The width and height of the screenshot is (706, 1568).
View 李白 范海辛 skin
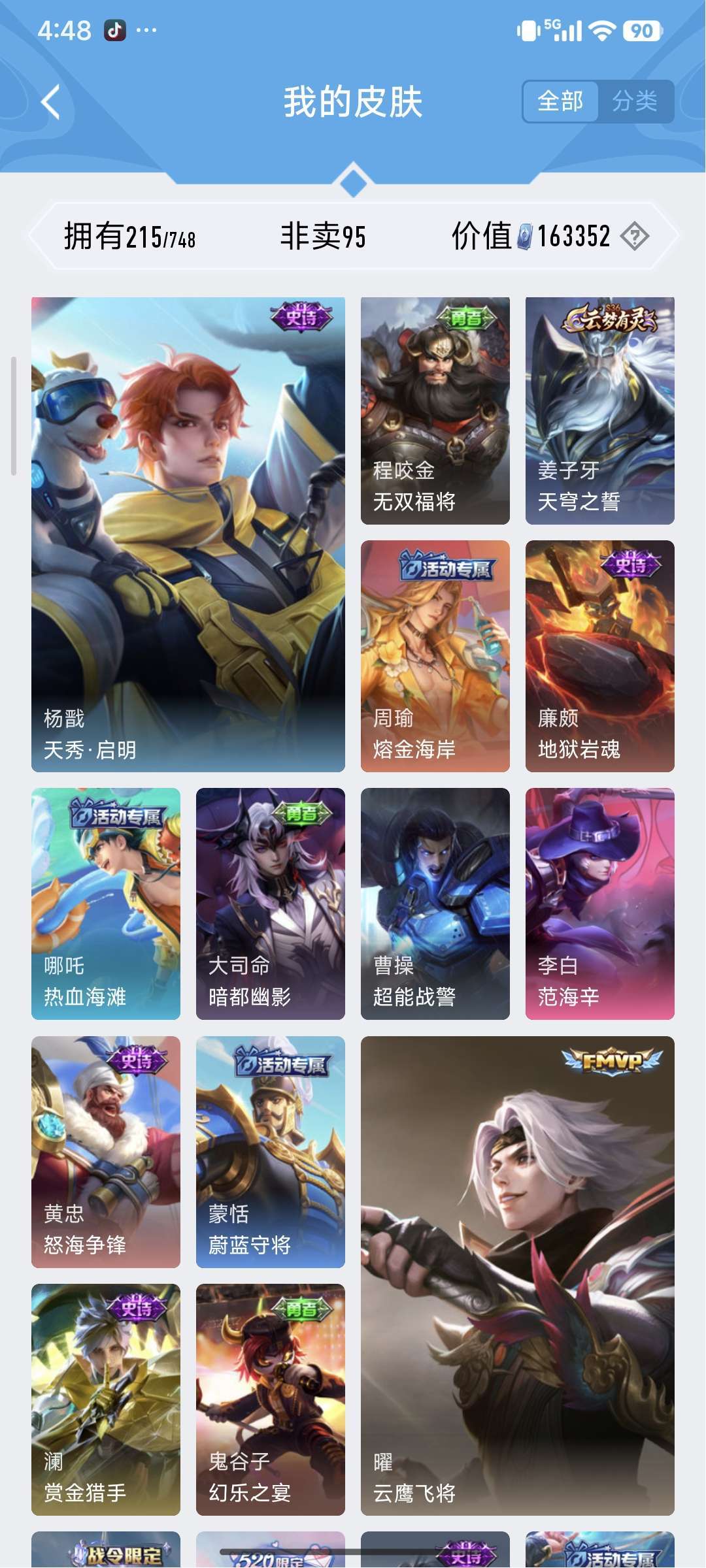pyautogui.click(x=599, y=904)
